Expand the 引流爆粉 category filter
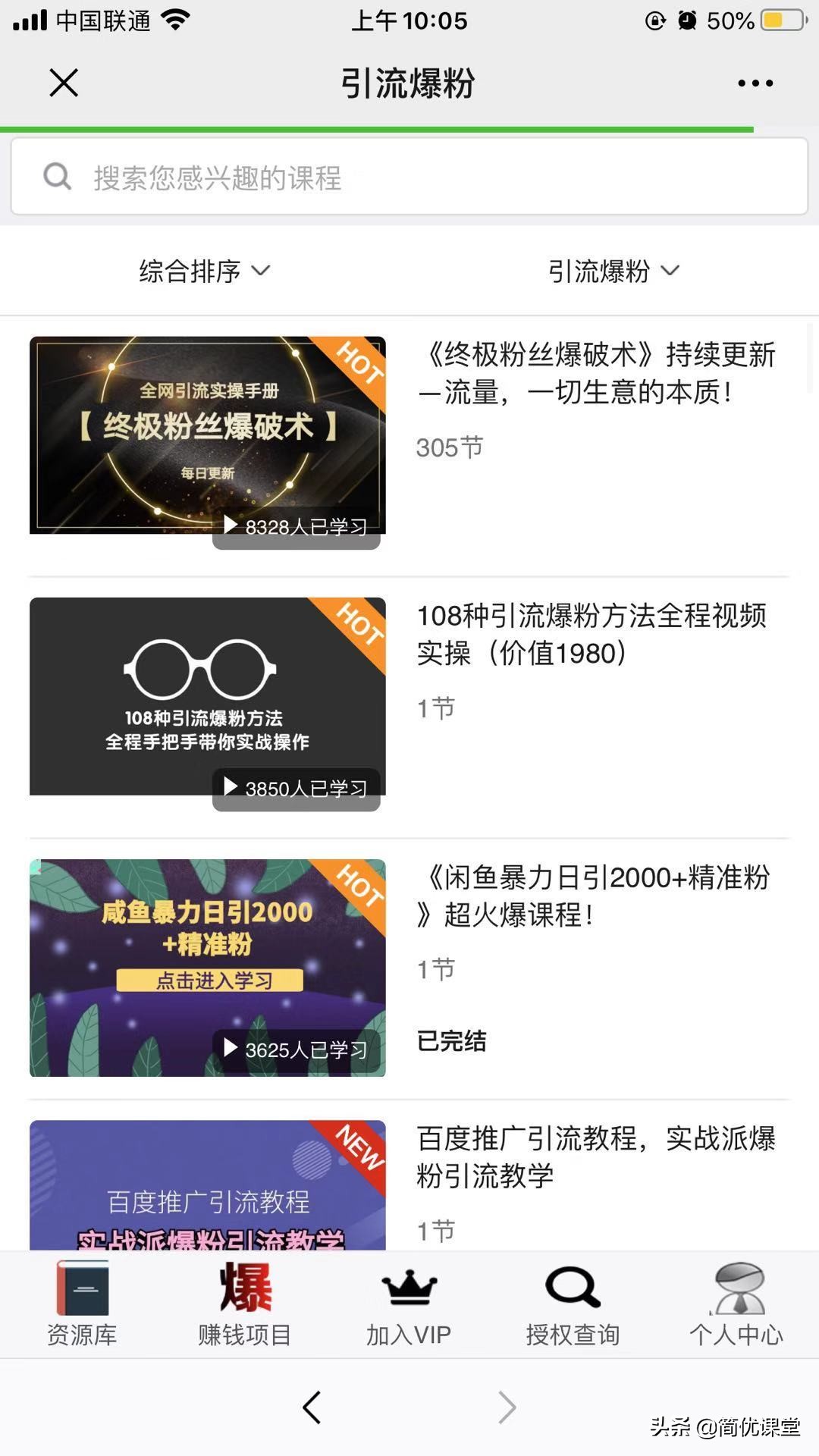The width and height of the screenshot is (819, 1456). pyautogui.click(x=614, y=271)
